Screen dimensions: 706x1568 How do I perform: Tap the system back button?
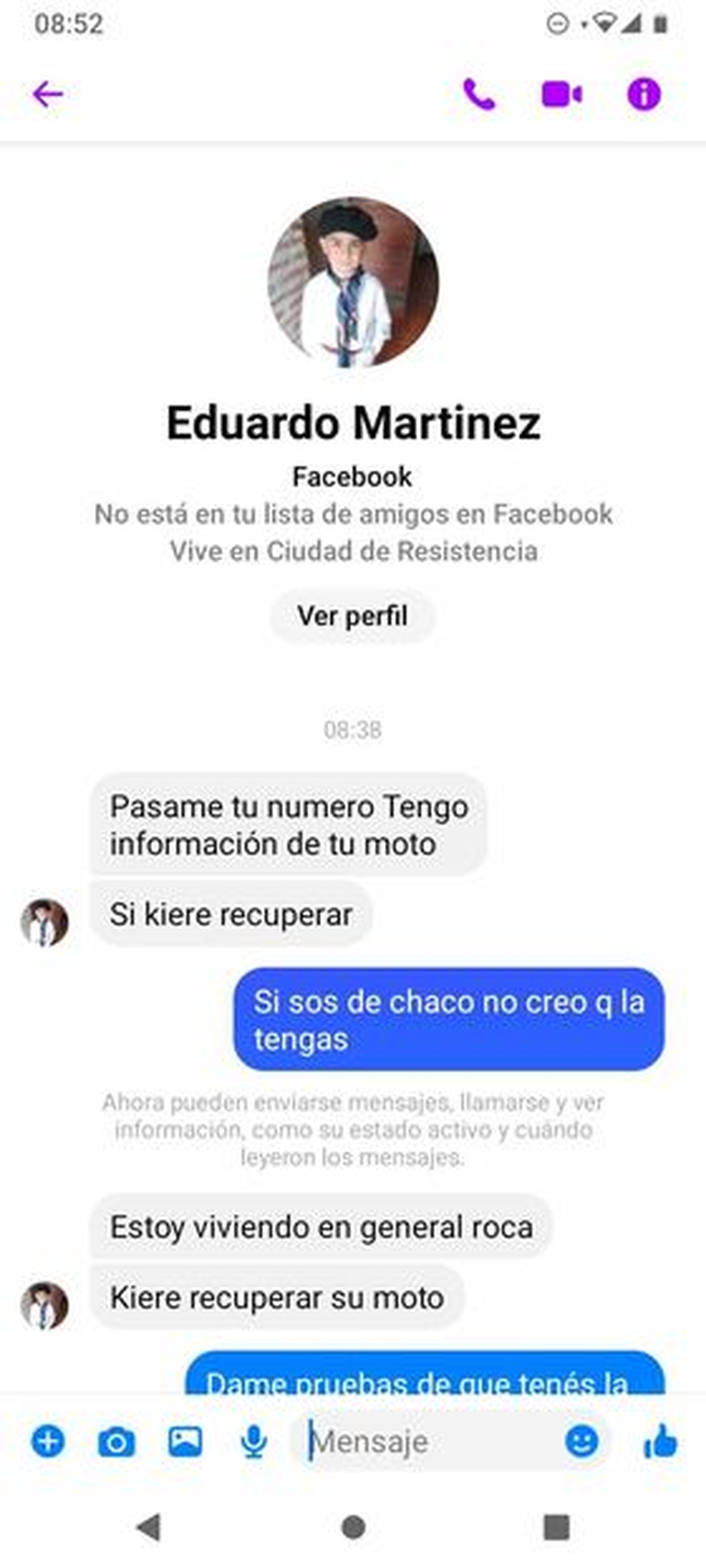(149, 1527)
